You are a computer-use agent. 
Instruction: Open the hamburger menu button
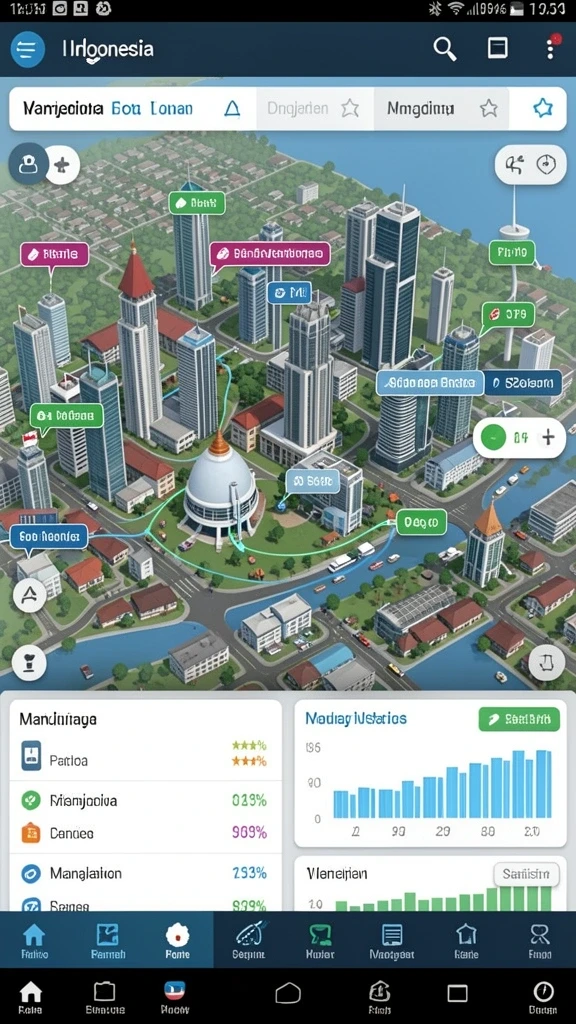click(27, 49)
